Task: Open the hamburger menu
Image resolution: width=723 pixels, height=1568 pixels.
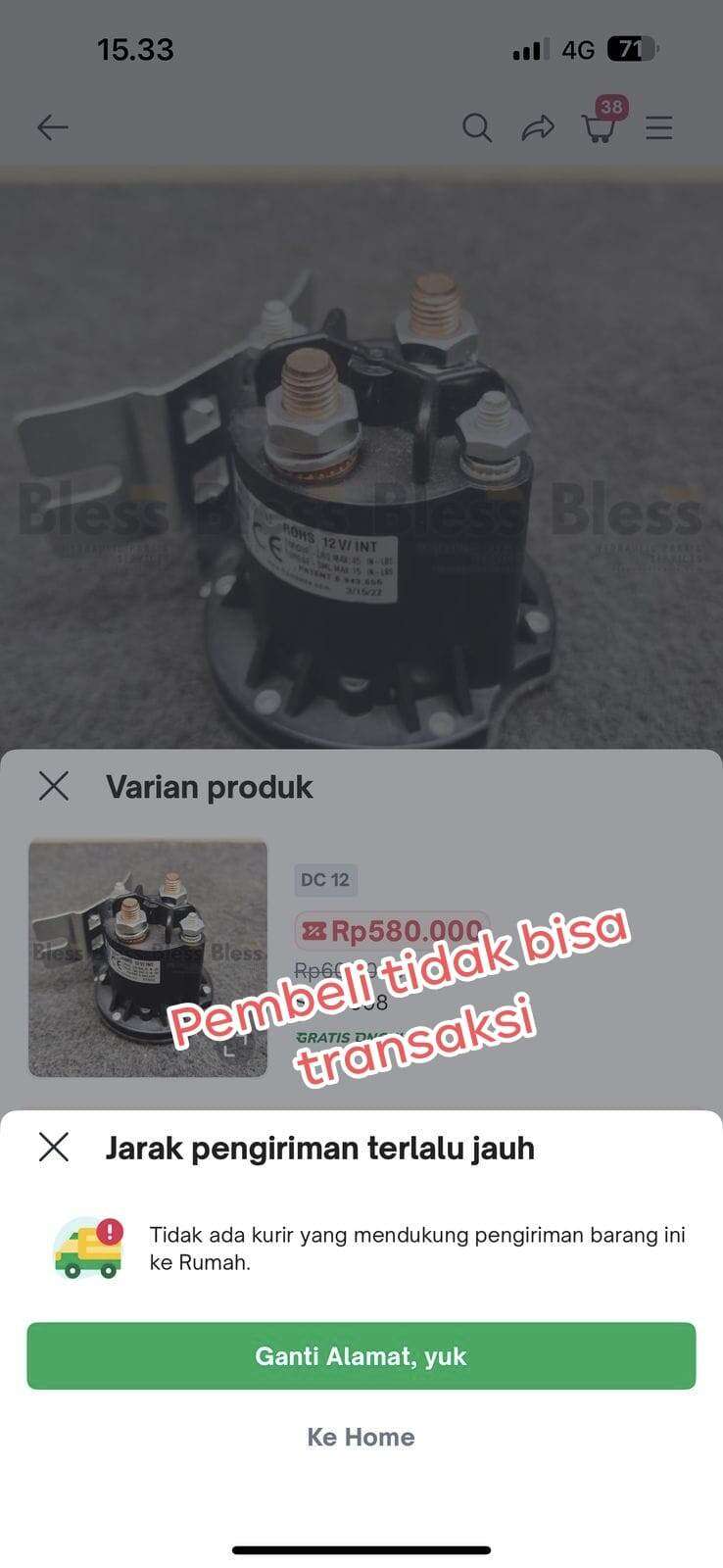Action: point(659,127)
